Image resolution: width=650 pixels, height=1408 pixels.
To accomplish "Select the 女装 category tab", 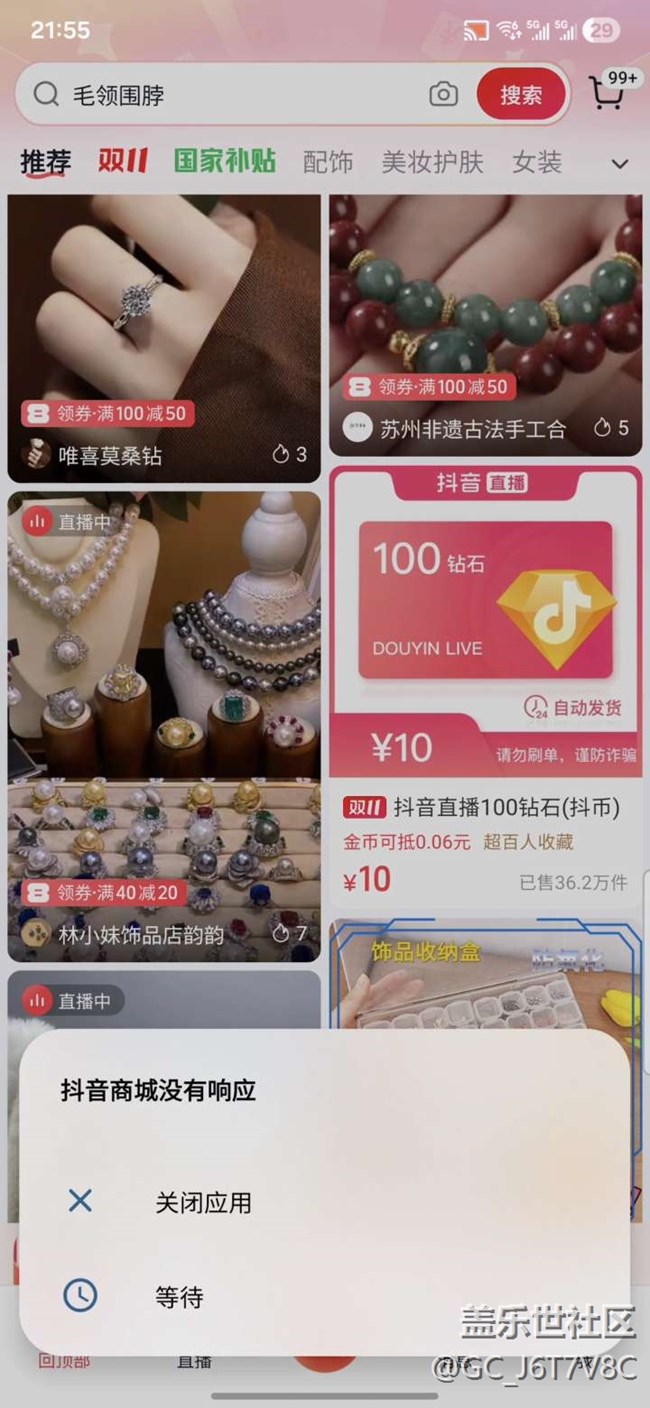I will point(537,162).
